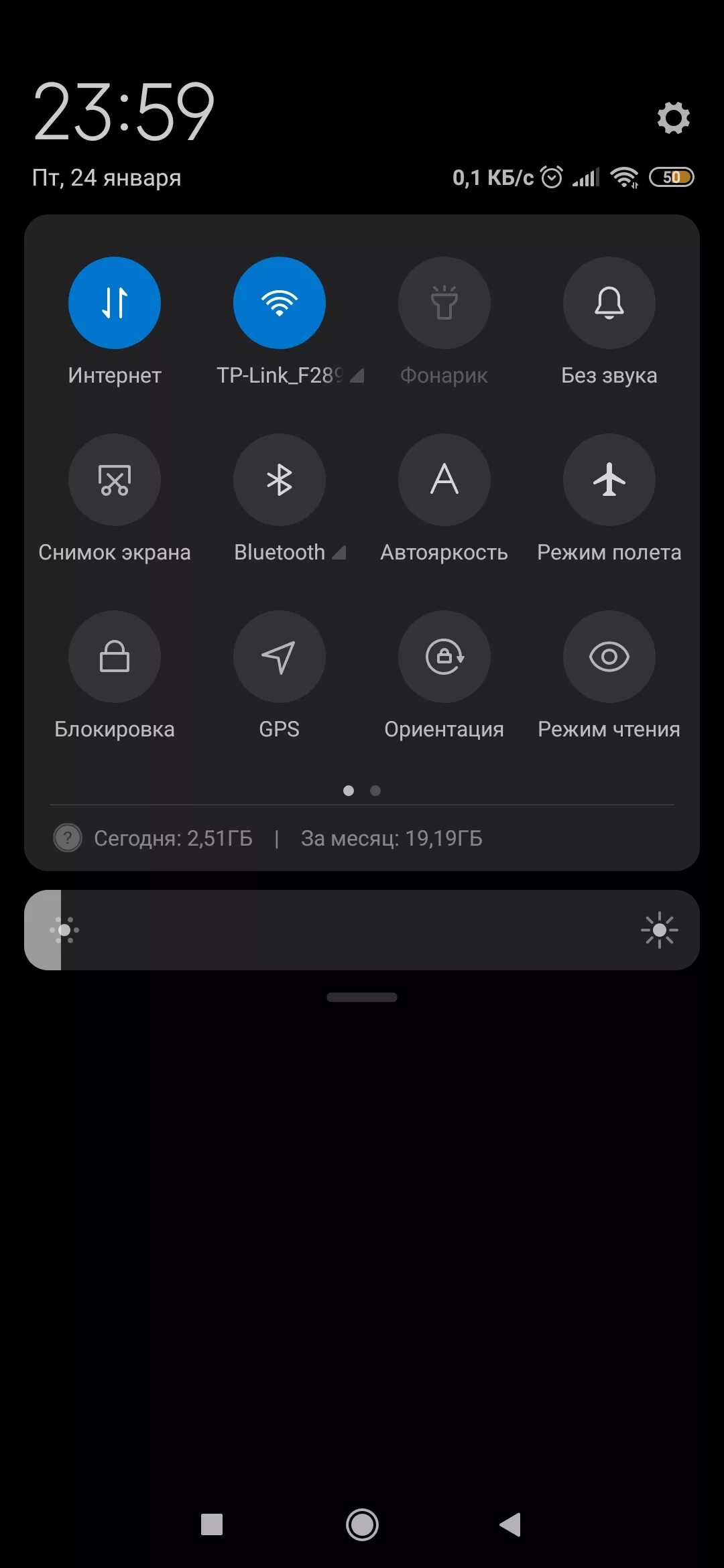Tap the dimmed Фонарик flashlight tile
The image size is (724, 1568).
(444, 303)
